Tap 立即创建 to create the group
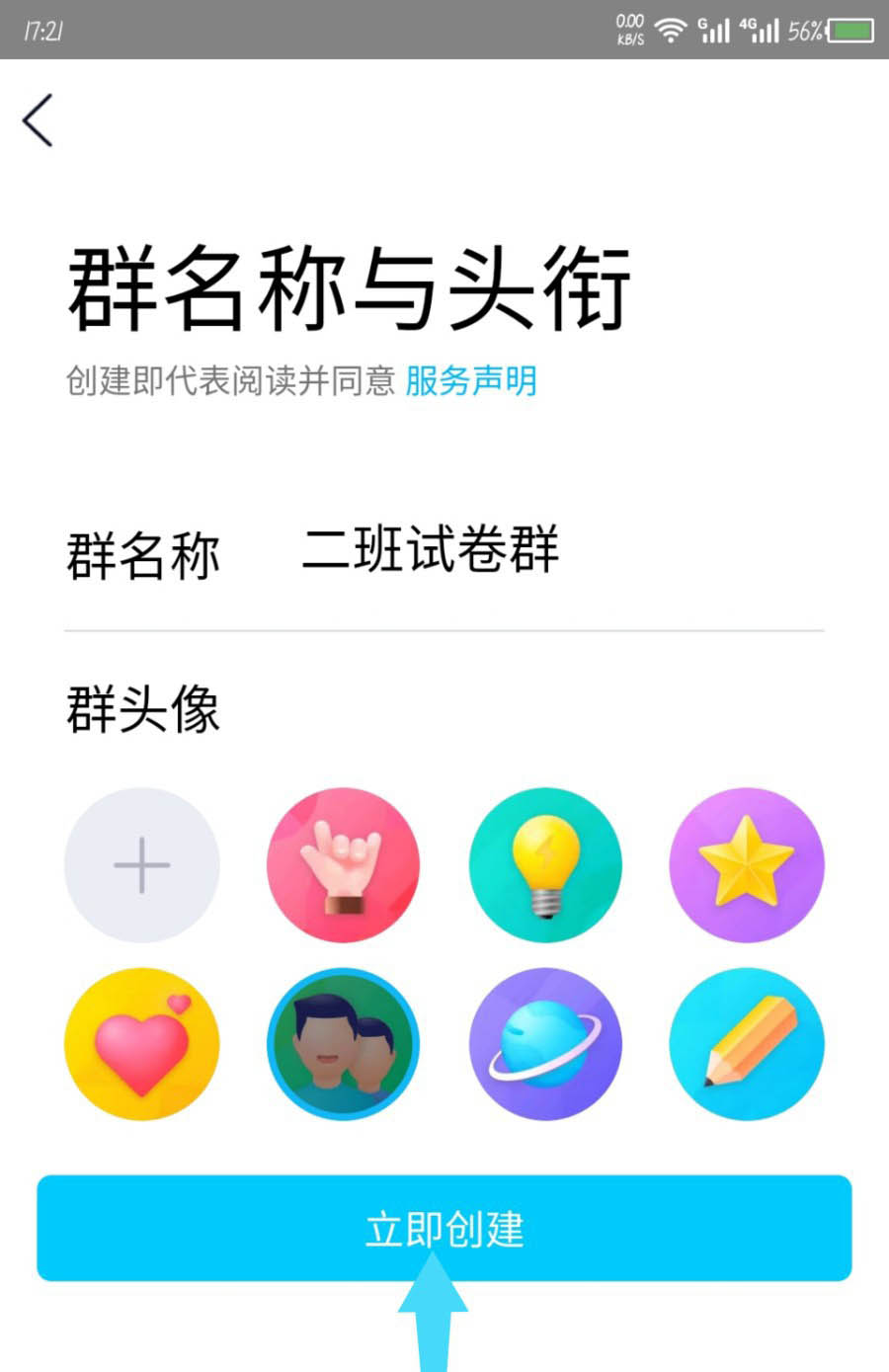 (444, 1228)
